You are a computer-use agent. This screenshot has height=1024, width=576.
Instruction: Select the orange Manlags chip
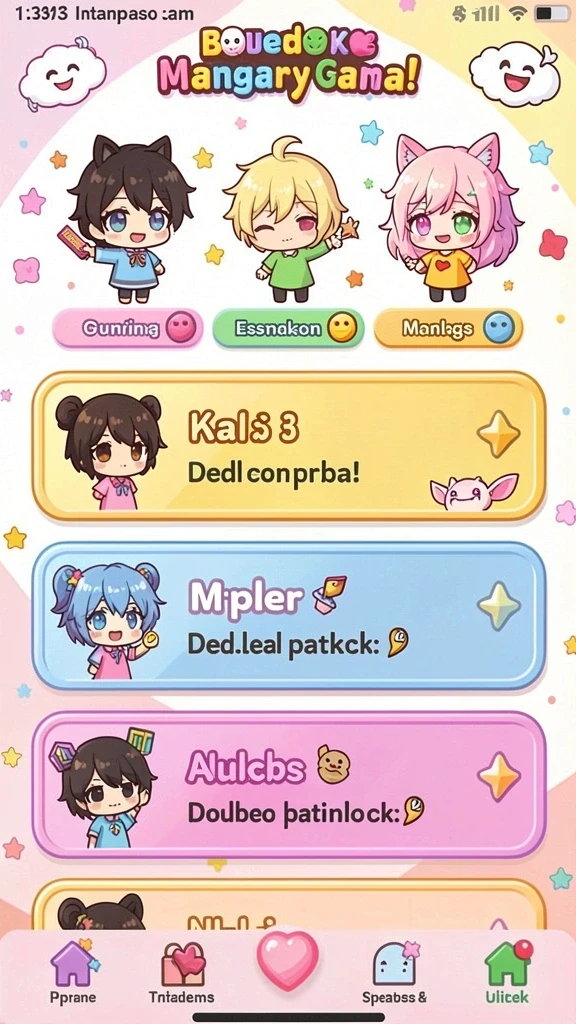tap(449, 328)
